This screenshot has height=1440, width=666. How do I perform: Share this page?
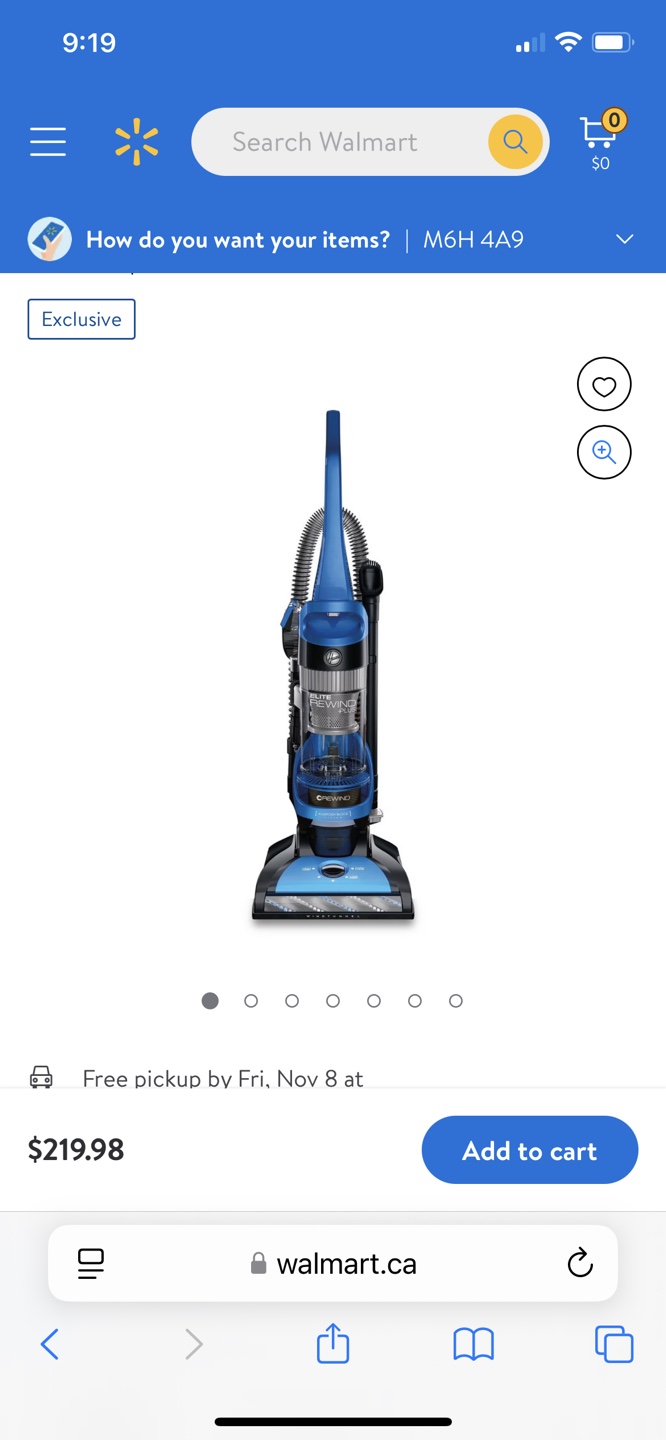pyautogui.click(x=333, y=1343)
